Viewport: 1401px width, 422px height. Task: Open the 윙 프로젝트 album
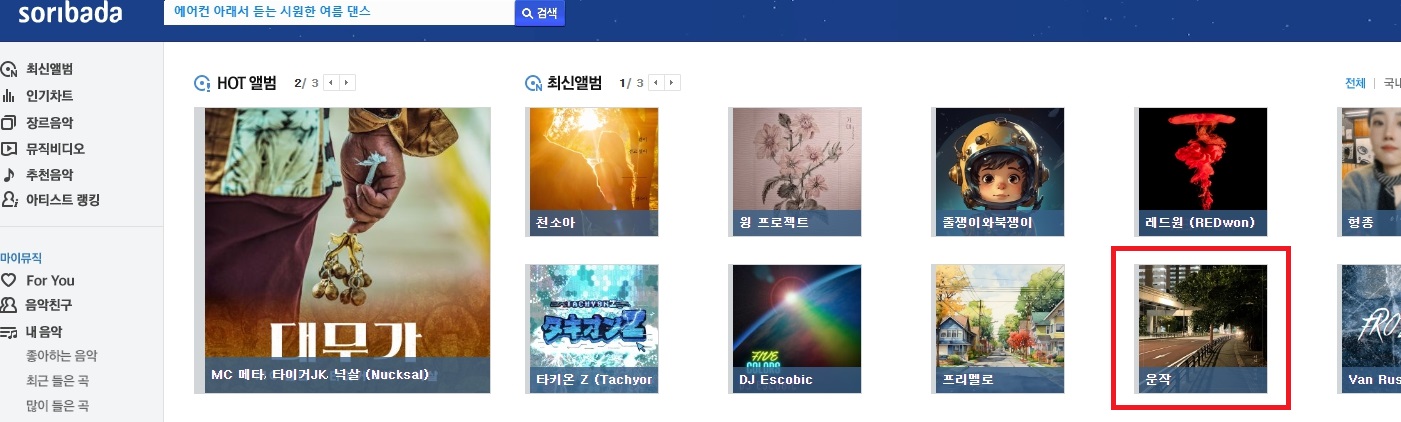(x=796, y=172)
